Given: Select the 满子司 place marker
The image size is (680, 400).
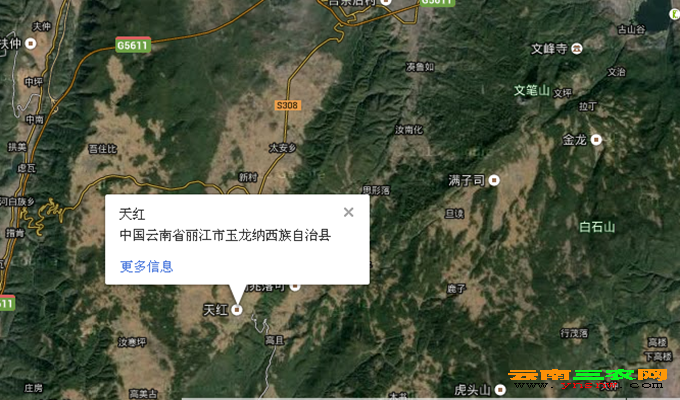Looking at the screenshot, I should [x=492, y=181].
